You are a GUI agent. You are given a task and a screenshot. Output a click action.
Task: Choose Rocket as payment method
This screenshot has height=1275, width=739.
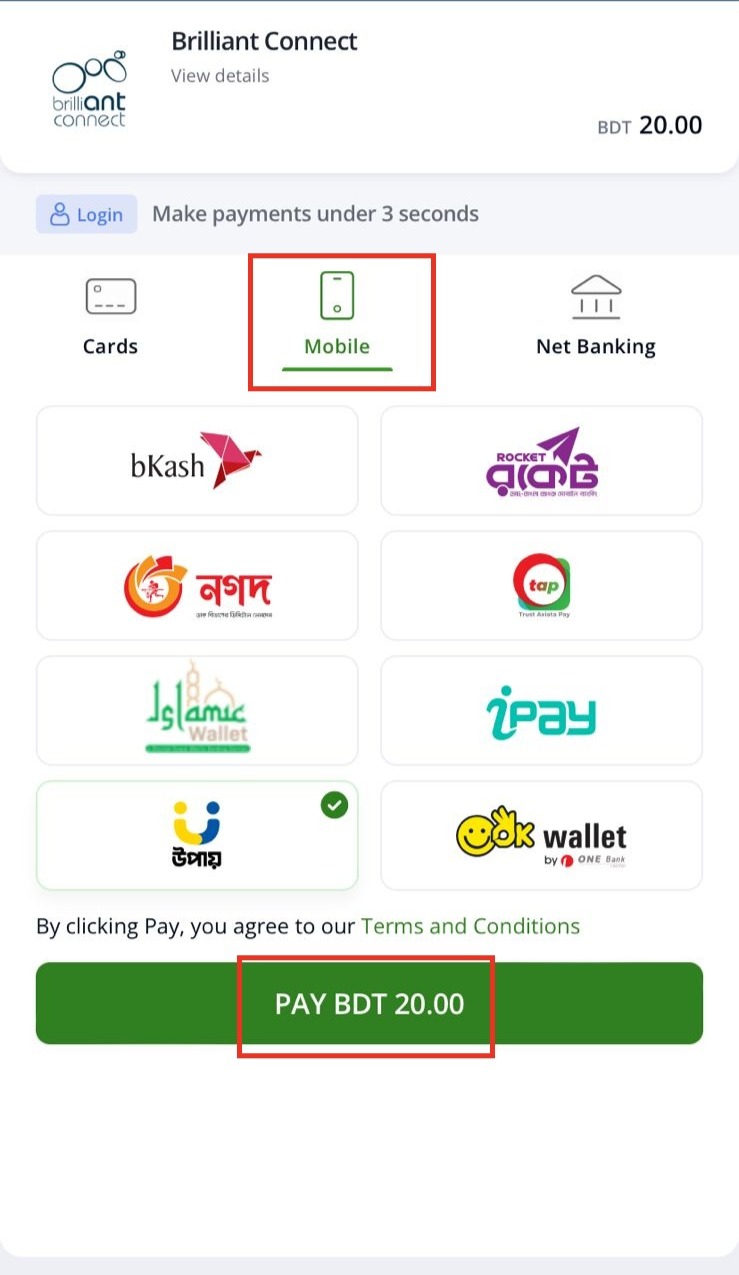541,461
